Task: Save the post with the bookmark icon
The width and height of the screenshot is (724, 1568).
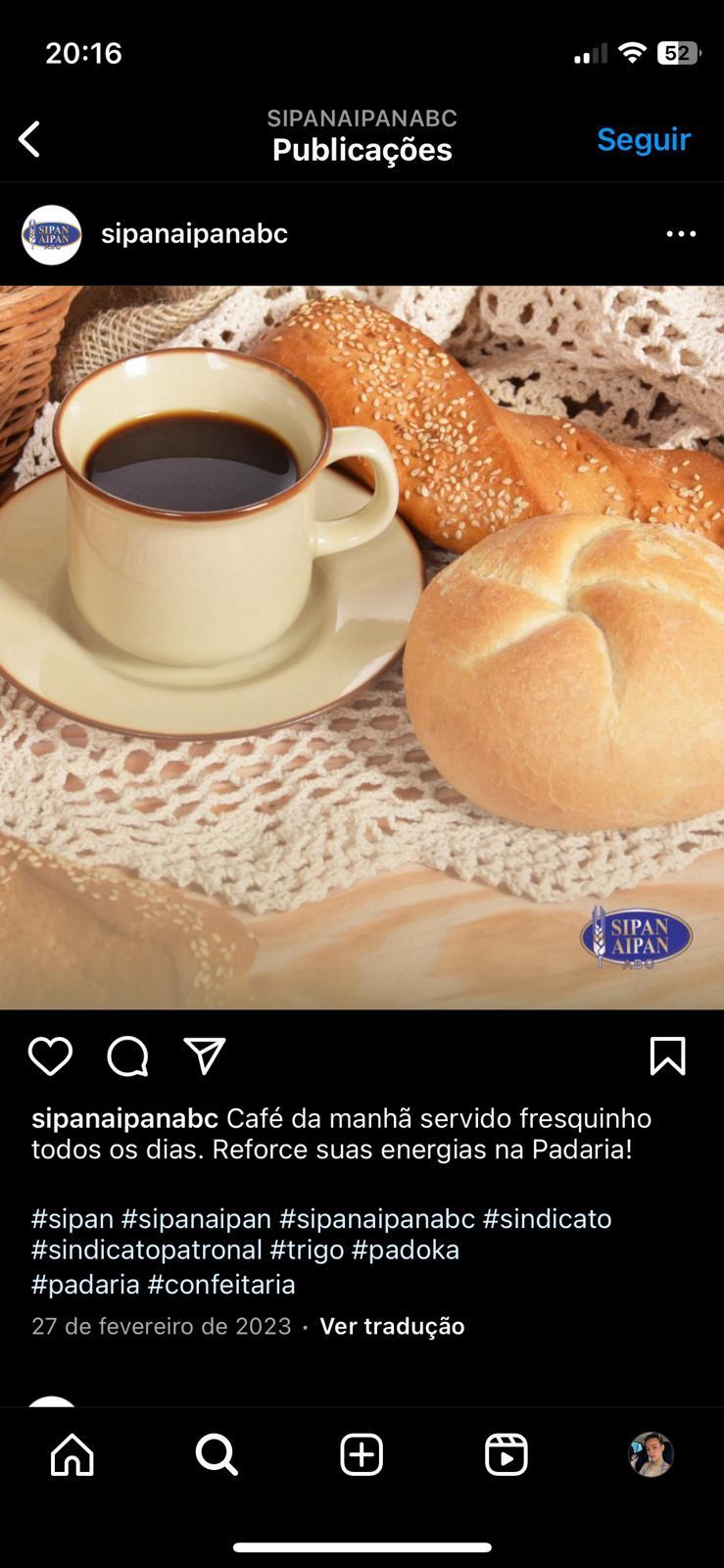Action: (667, 1056)
